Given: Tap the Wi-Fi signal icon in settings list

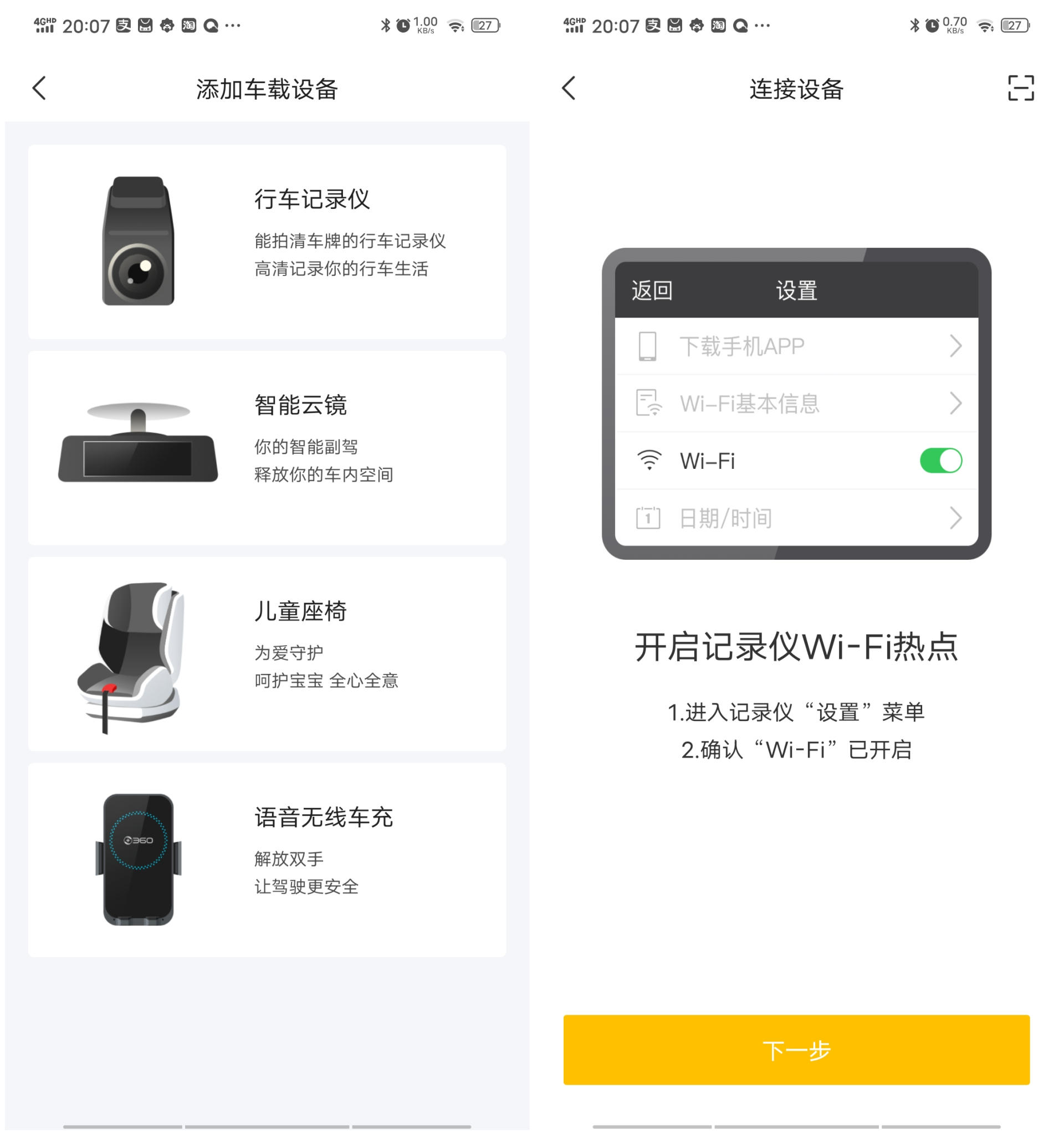Looking at the screenshot, I should pyautogui.click(x=648, y=460).
